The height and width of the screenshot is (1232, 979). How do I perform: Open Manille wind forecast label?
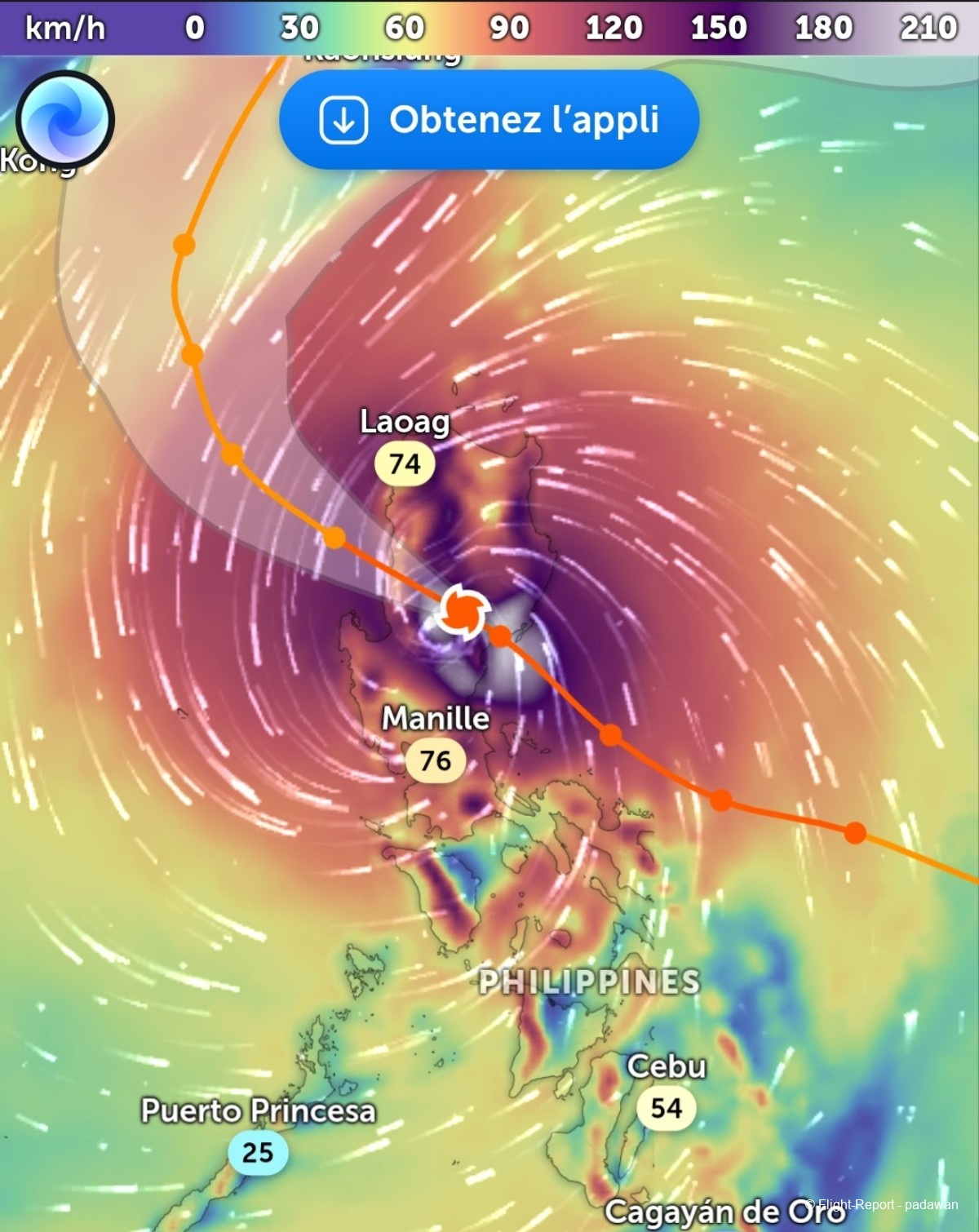coord(436,760)
